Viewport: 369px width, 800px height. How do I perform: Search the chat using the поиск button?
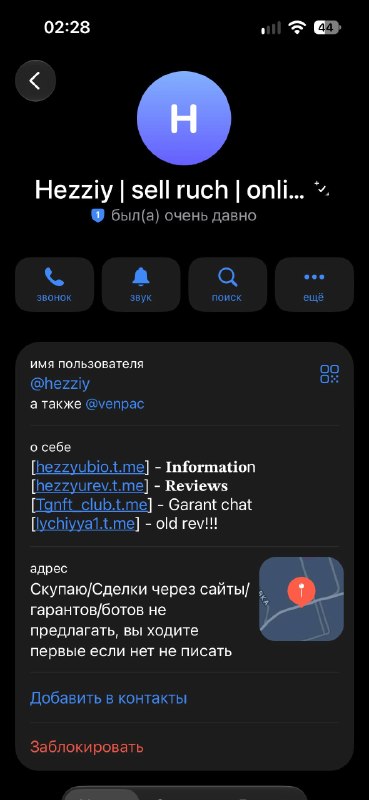point(228,284)
